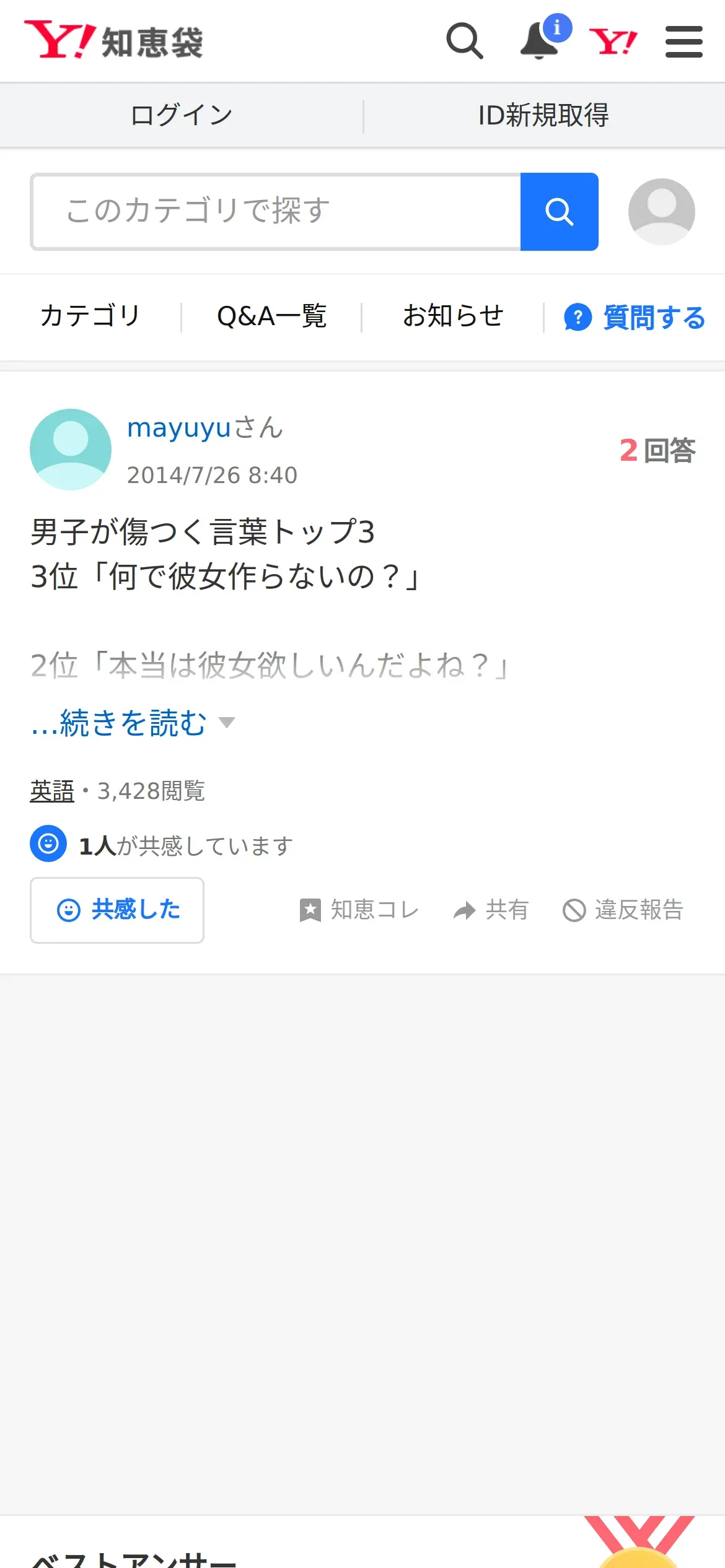Viewport: 725px width, 1568px height.
Task: Open the 英語 category link
Action: pyautogui.click(x=52, y=791)
